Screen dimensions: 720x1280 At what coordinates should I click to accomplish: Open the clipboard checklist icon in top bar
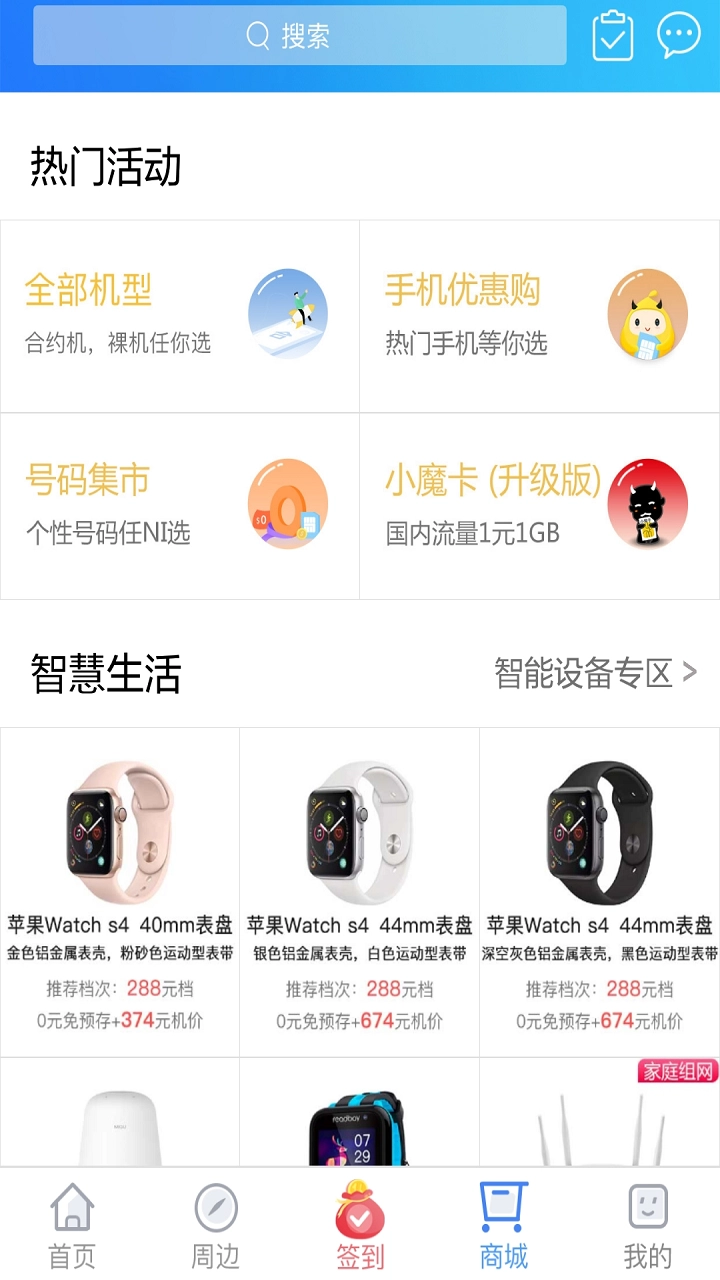click(613, 33)
